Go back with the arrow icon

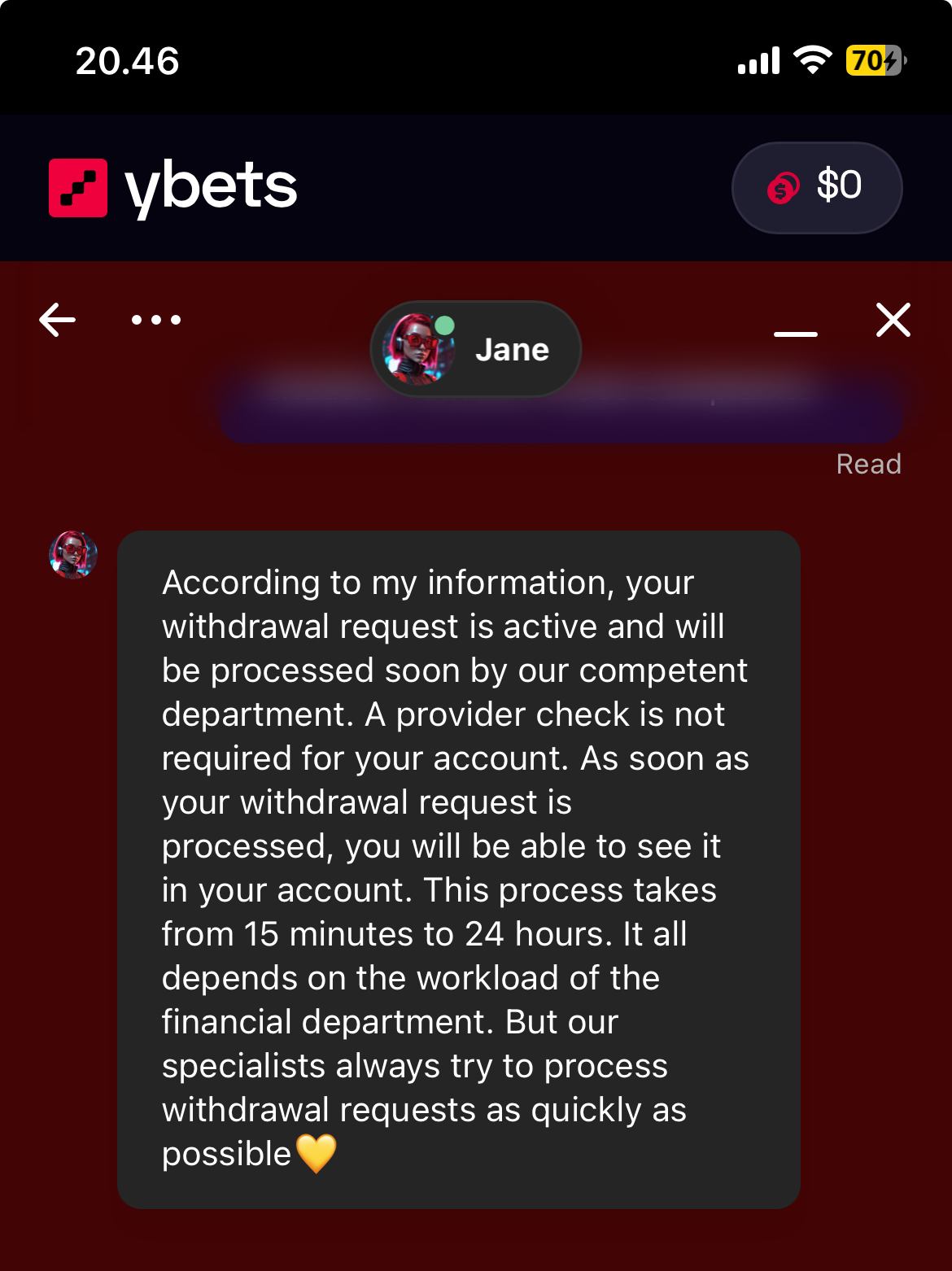point(58,320)
